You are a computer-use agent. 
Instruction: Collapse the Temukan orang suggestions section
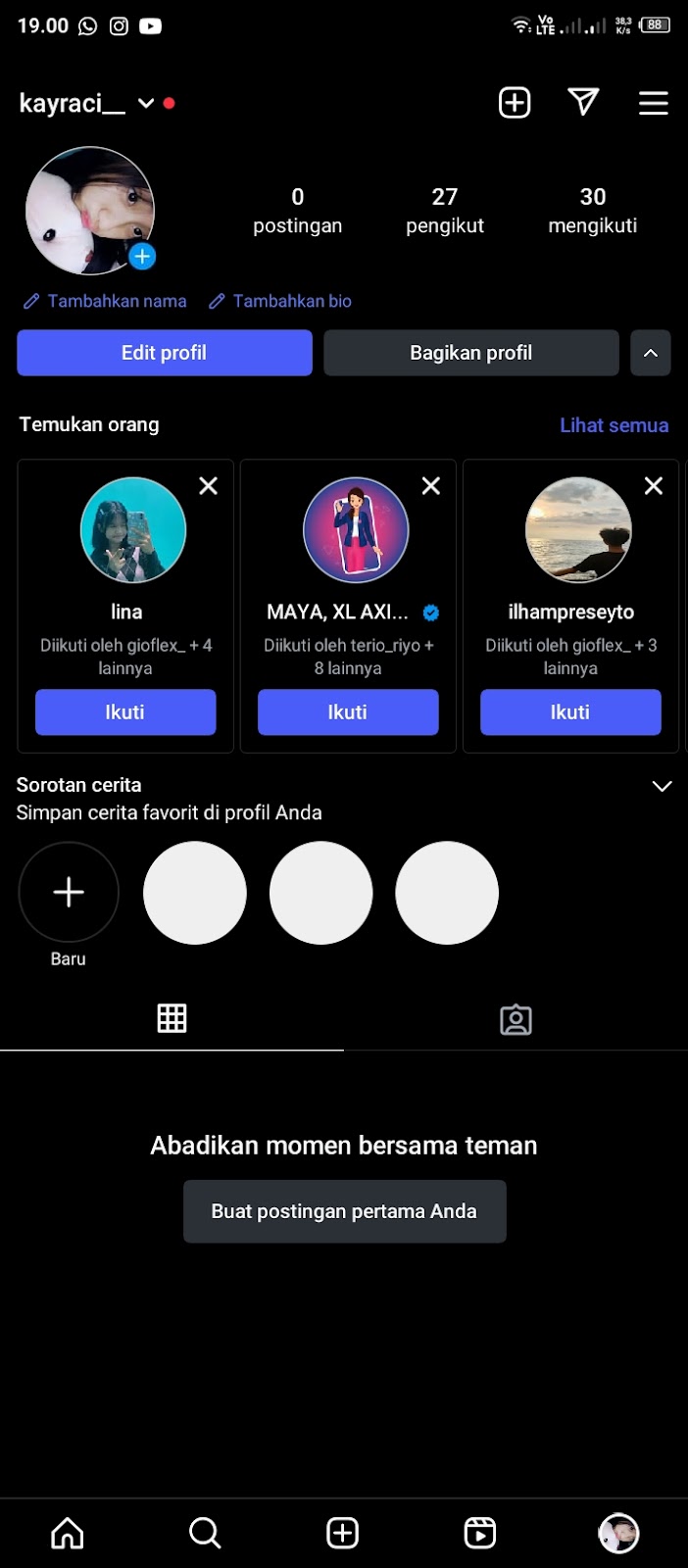click(651, 353)
